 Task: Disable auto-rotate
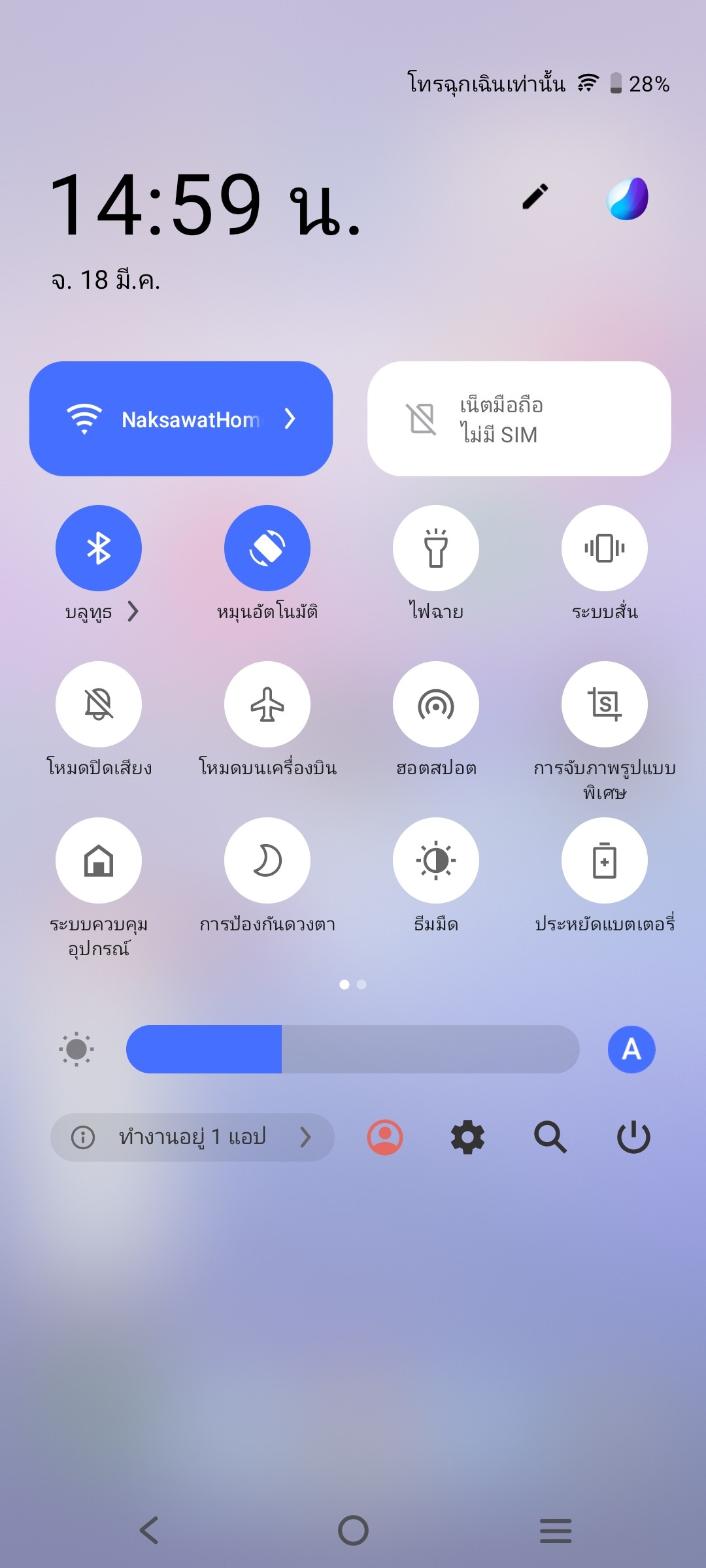pyautogui.click(x=267, y=548)
